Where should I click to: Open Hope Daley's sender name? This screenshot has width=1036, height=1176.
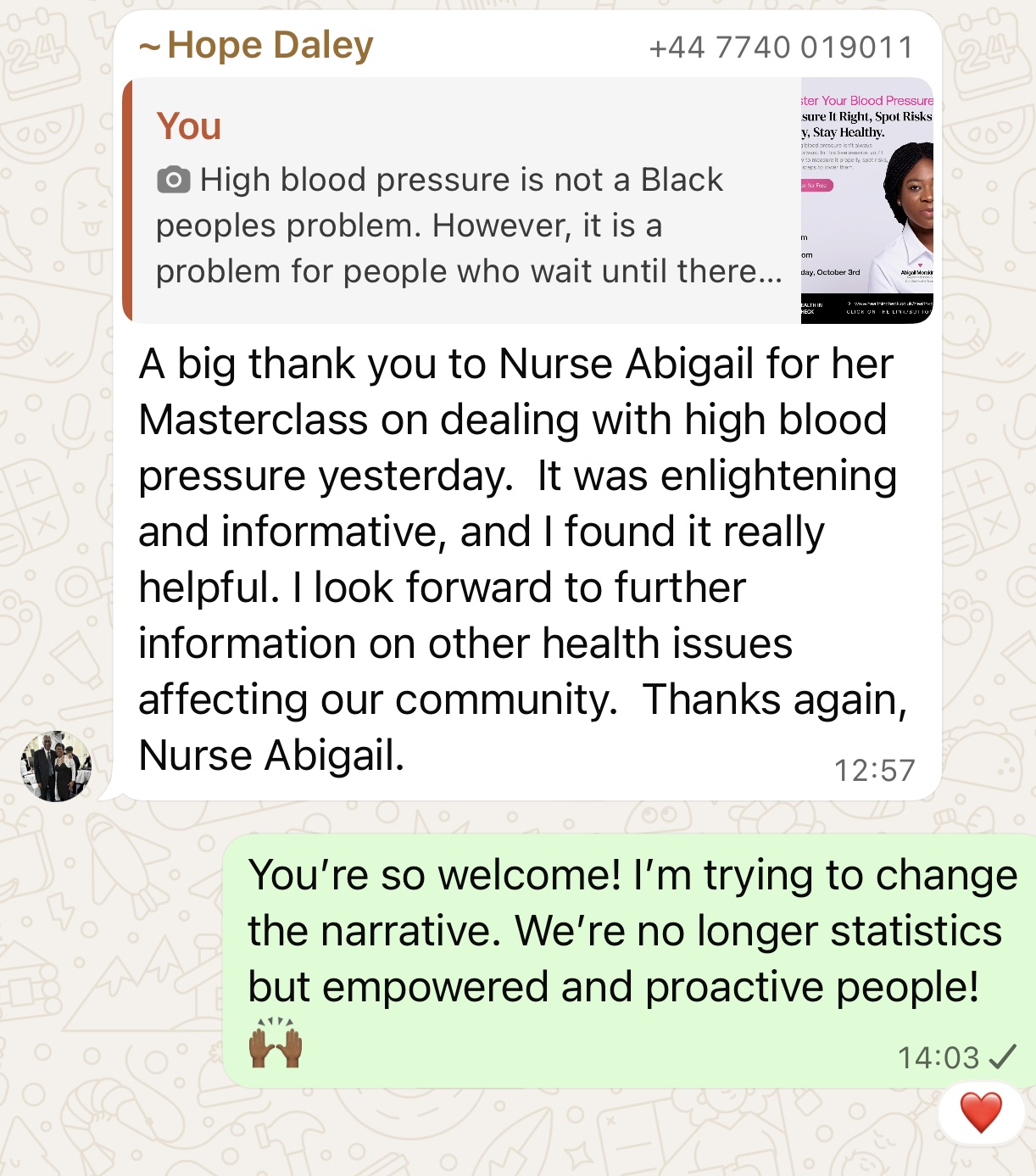tap(256, 46)
